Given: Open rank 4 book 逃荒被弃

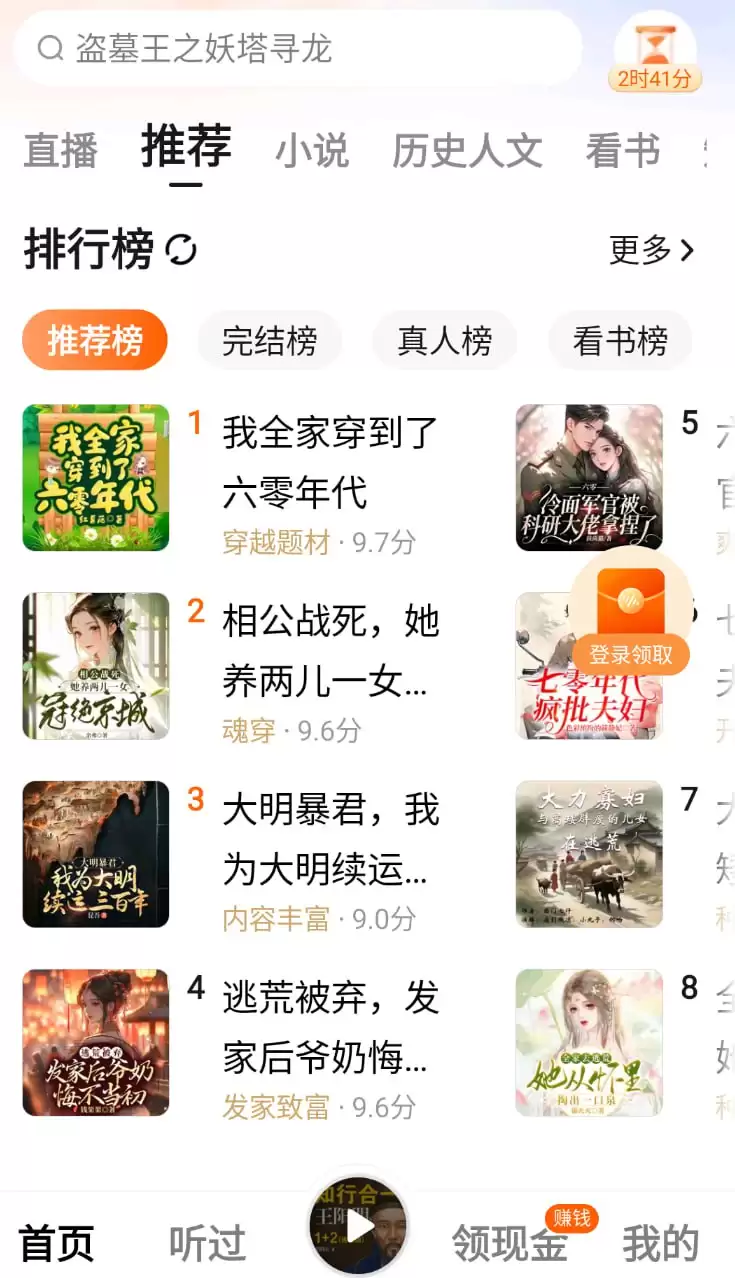Looking at the screenshot, I should coord(330,1027).
